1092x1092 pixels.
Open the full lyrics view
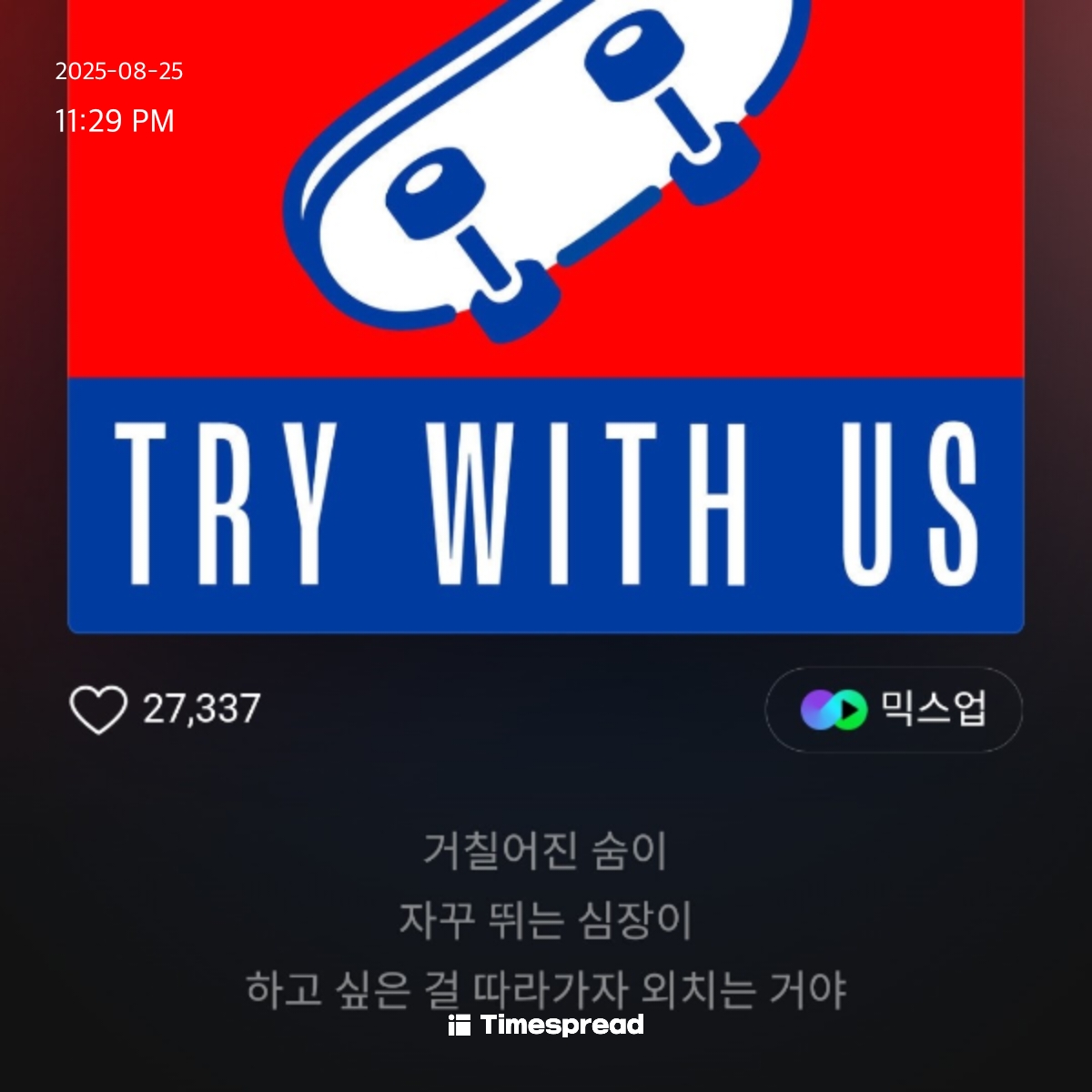tap(546, 919)
